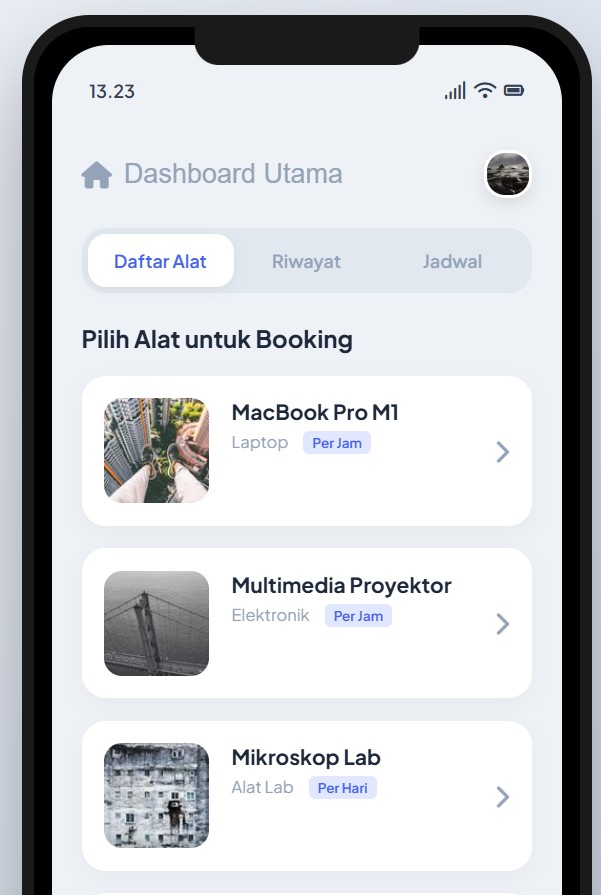601x895 pixels.
Task: Tap the home icon beside Dashboard Utama
Action: click(96, 175)
